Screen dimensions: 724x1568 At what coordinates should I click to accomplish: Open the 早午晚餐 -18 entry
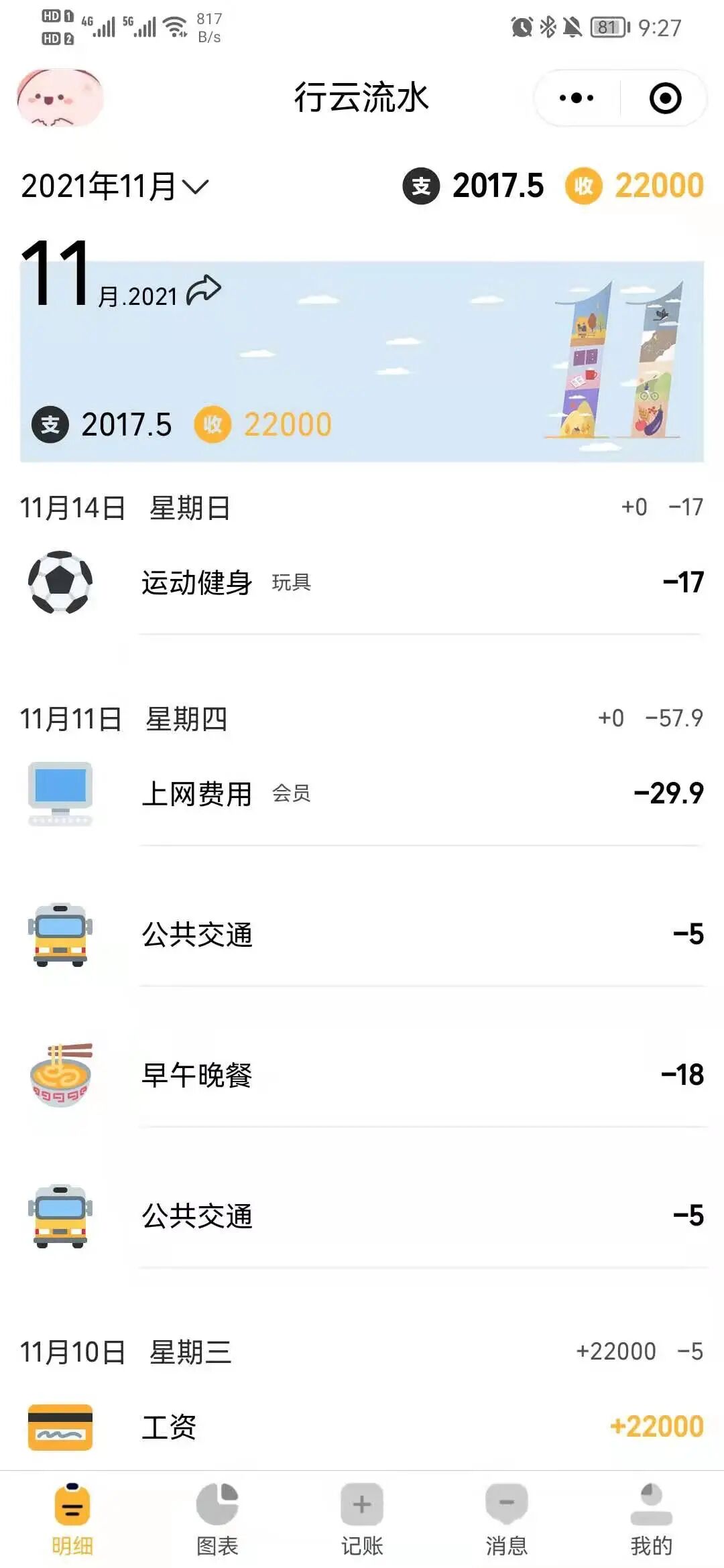pyautogui.click(x=362, y=1075)
